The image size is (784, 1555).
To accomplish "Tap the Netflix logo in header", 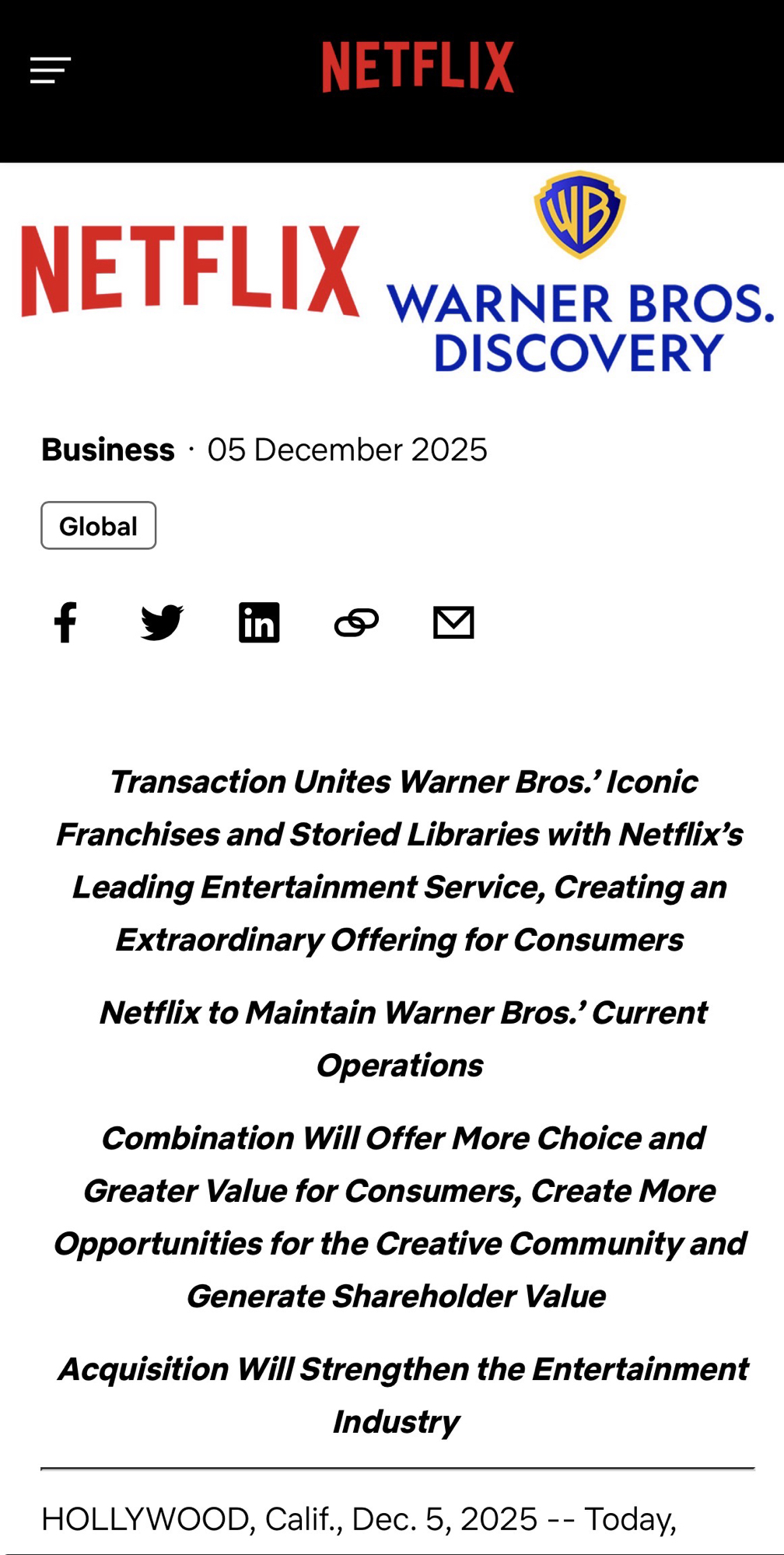I will [418, 68].
